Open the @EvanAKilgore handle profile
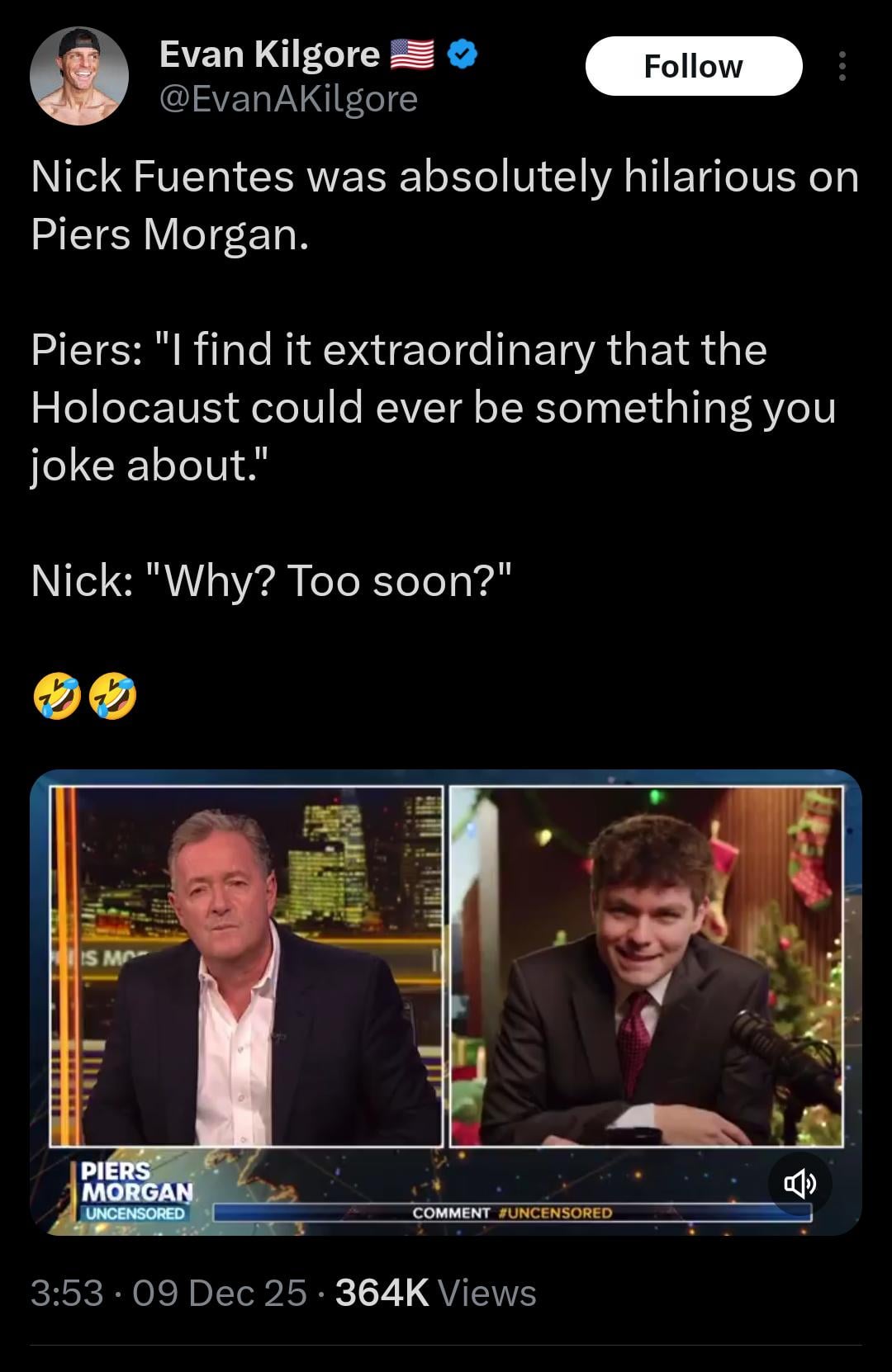Screen dimensions: 892x1372 [288, 99]
